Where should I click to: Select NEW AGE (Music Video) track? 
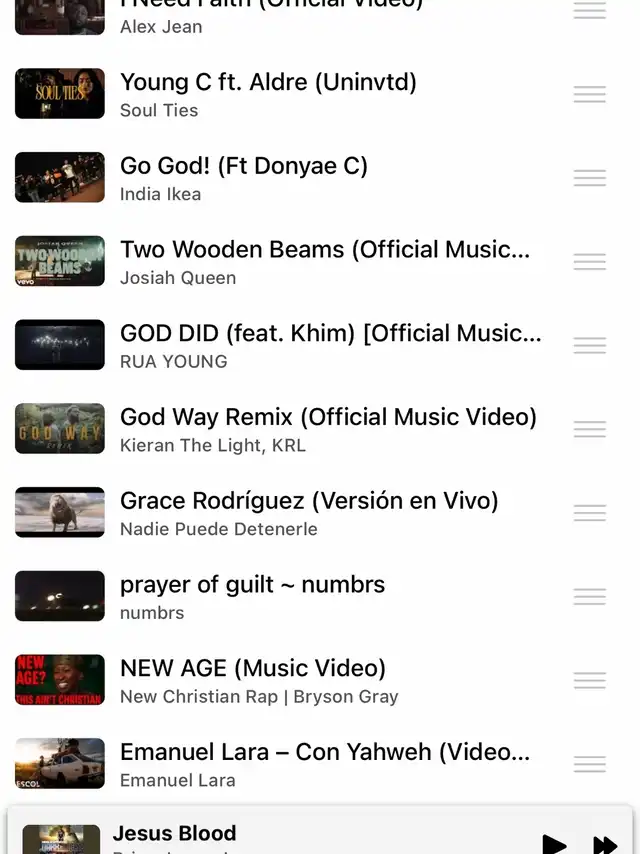(259, 680)
